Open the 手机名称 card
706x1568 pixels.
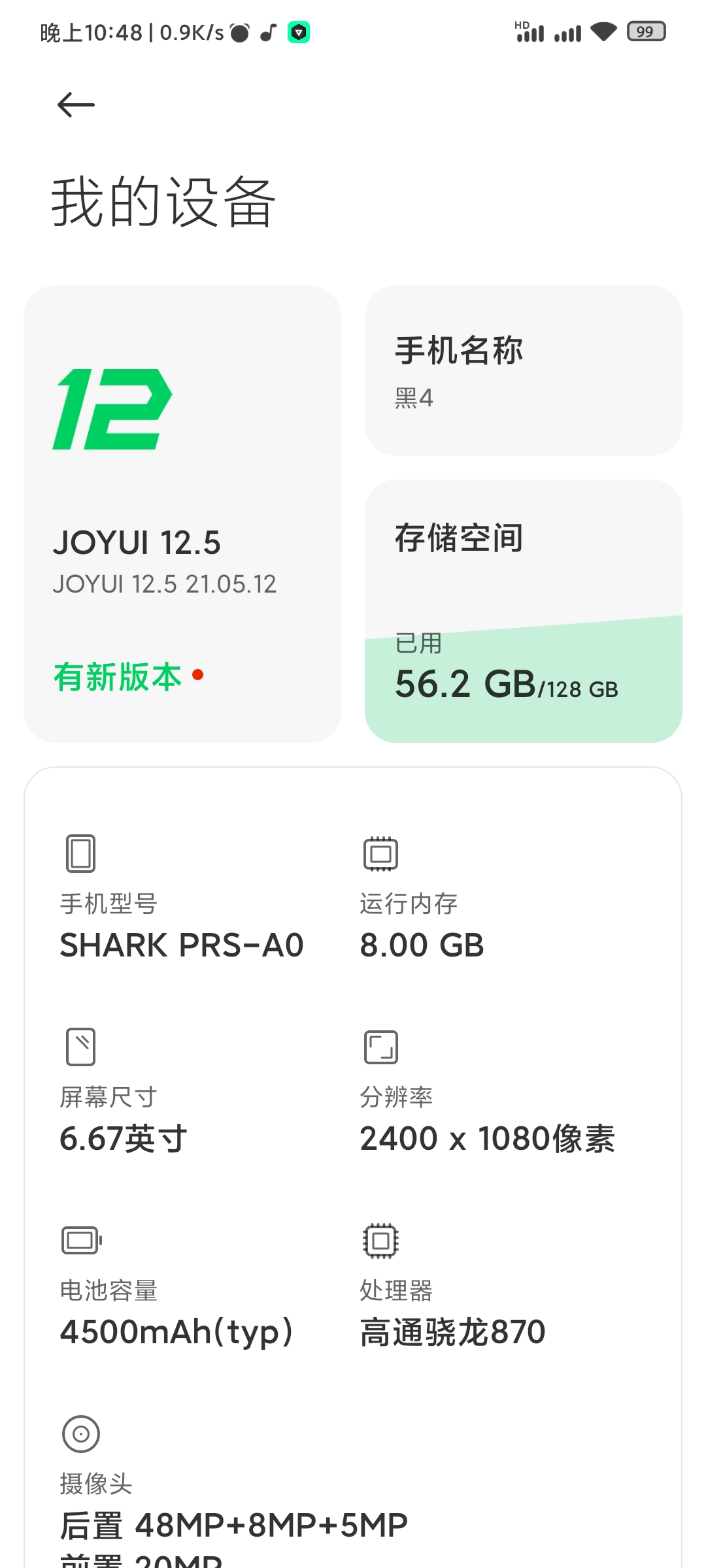[x=524, y=370]
